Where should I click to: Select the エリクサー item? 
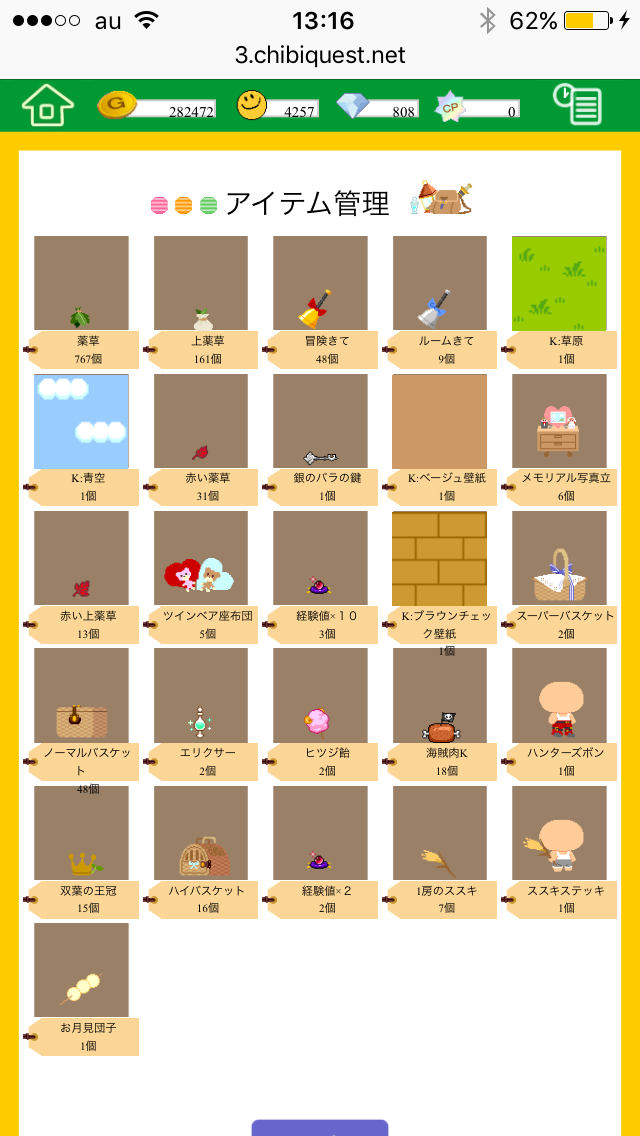(x=201, y=695)
